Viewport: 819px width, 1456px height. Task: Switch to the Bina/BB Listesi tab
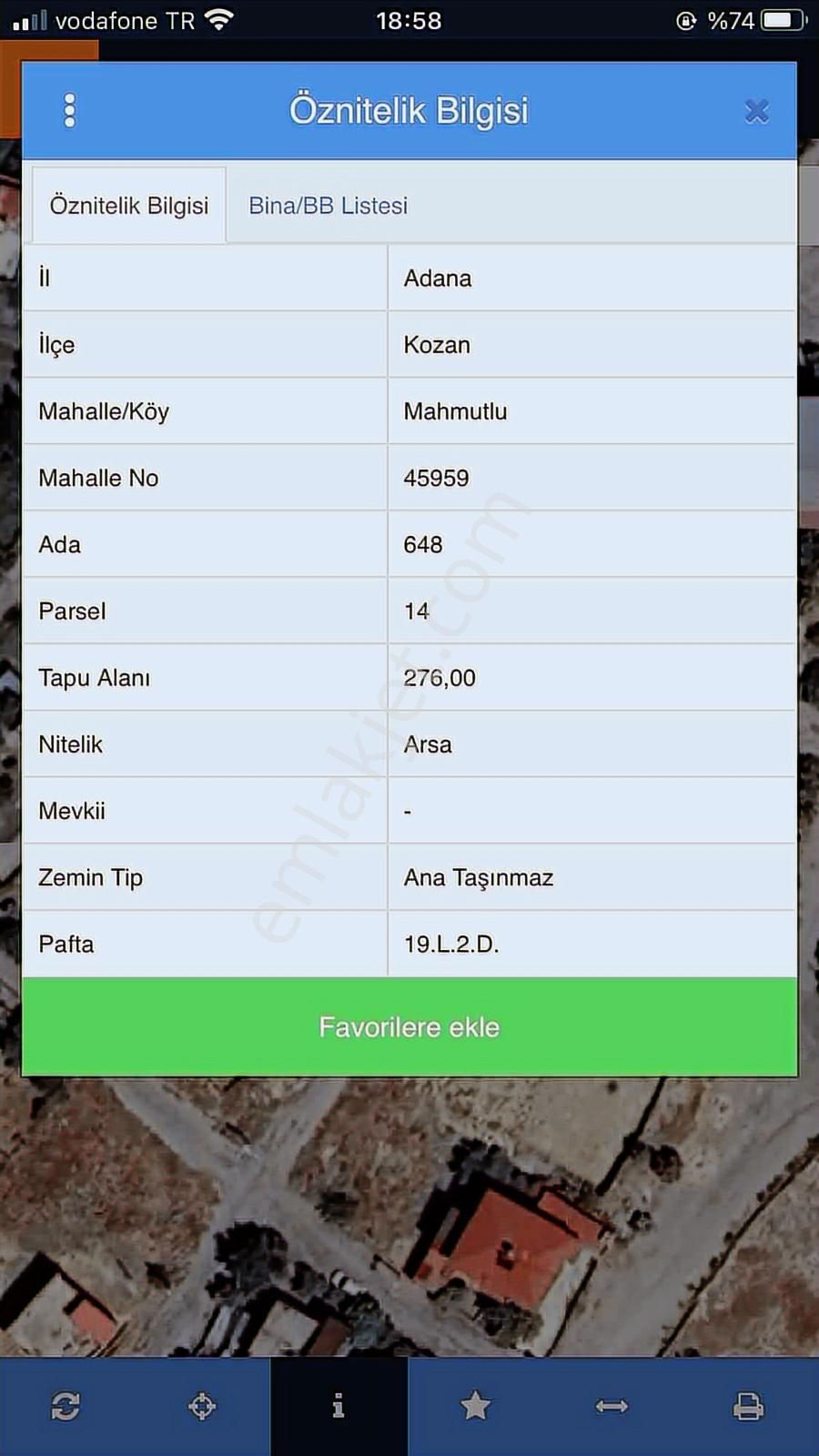[328, 206]
